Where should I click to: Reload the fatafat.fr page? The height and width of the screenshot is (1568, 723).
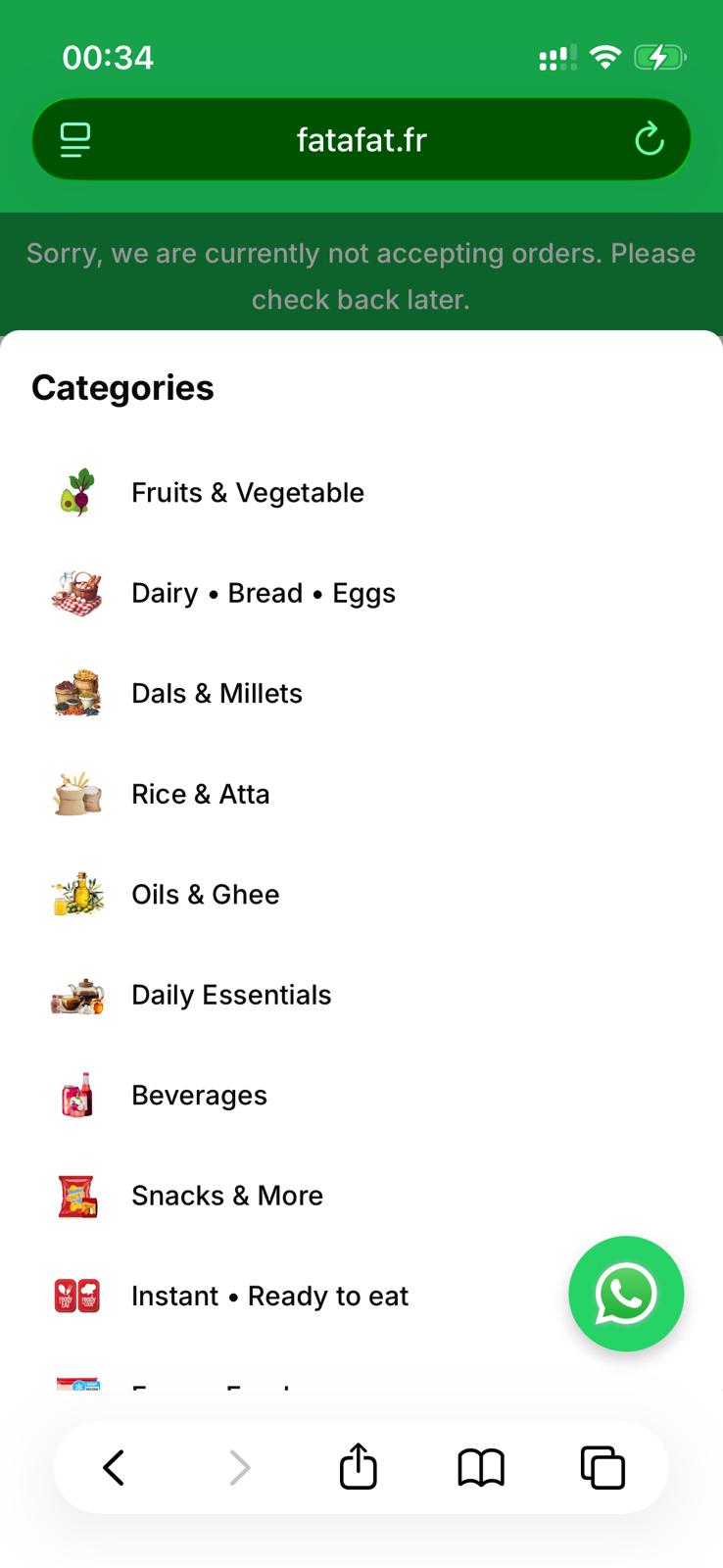(649, 140)
